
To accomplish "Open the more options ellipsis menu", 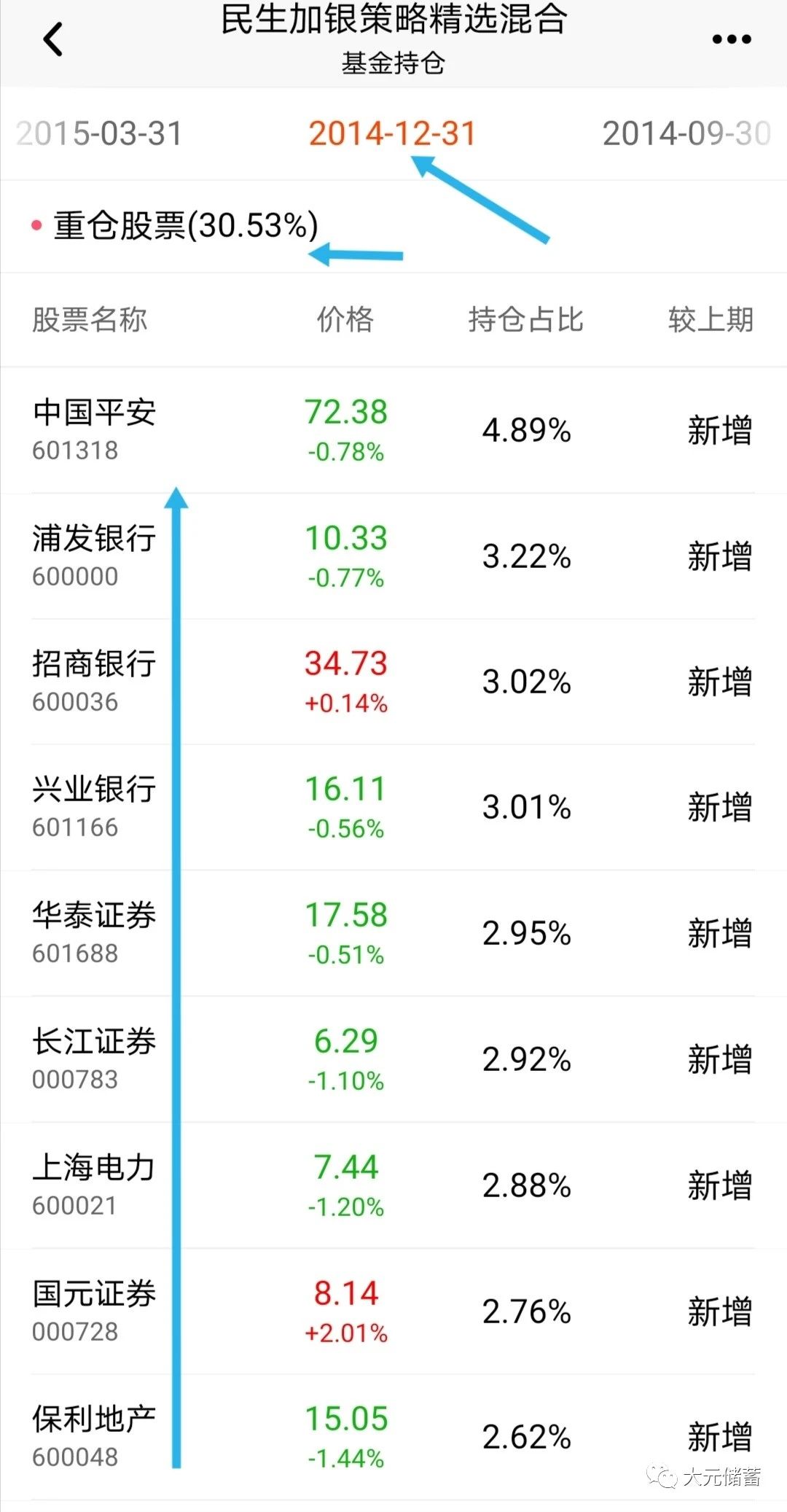I will [730, 38].
